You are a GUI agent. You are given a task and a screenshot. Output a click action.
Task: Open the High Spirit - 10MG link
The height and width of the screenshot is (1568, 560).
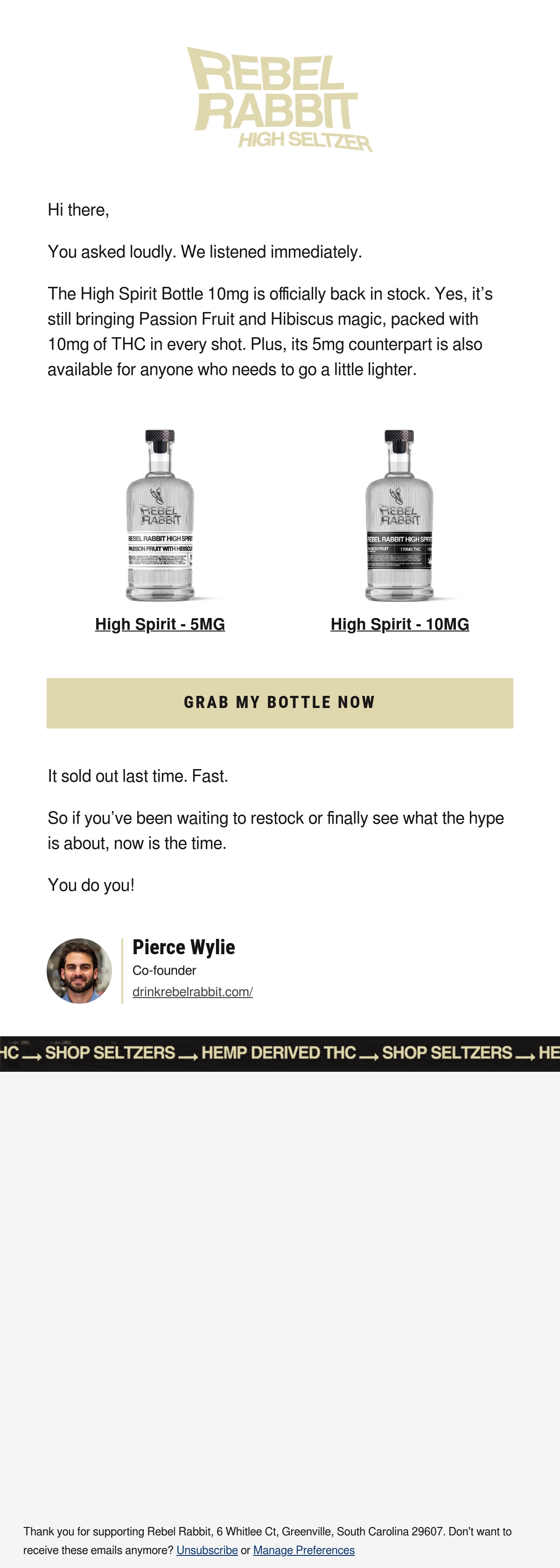400,624
